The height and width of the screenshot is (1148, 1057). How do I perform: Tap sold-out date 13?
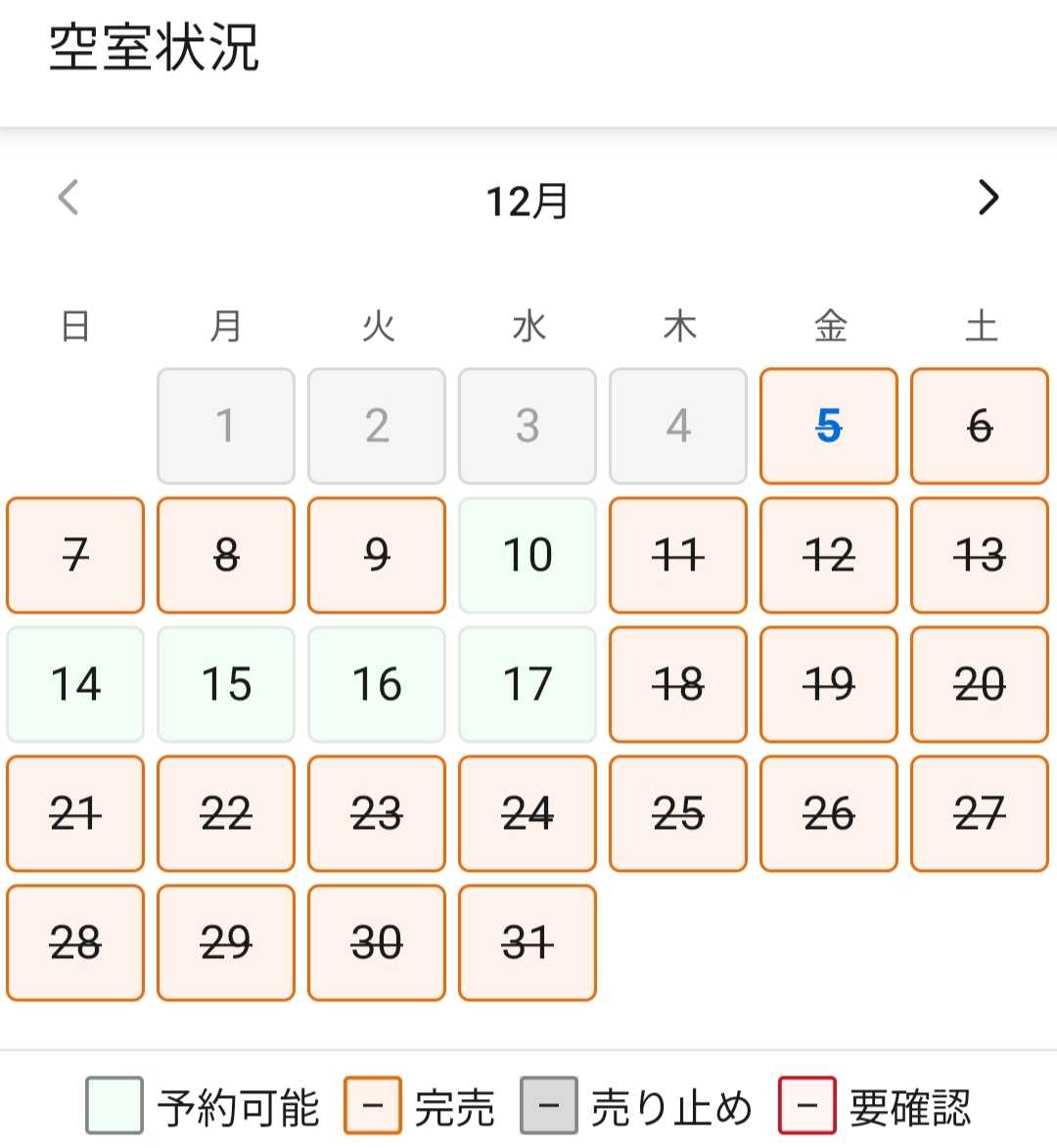[x=980, y=555]
